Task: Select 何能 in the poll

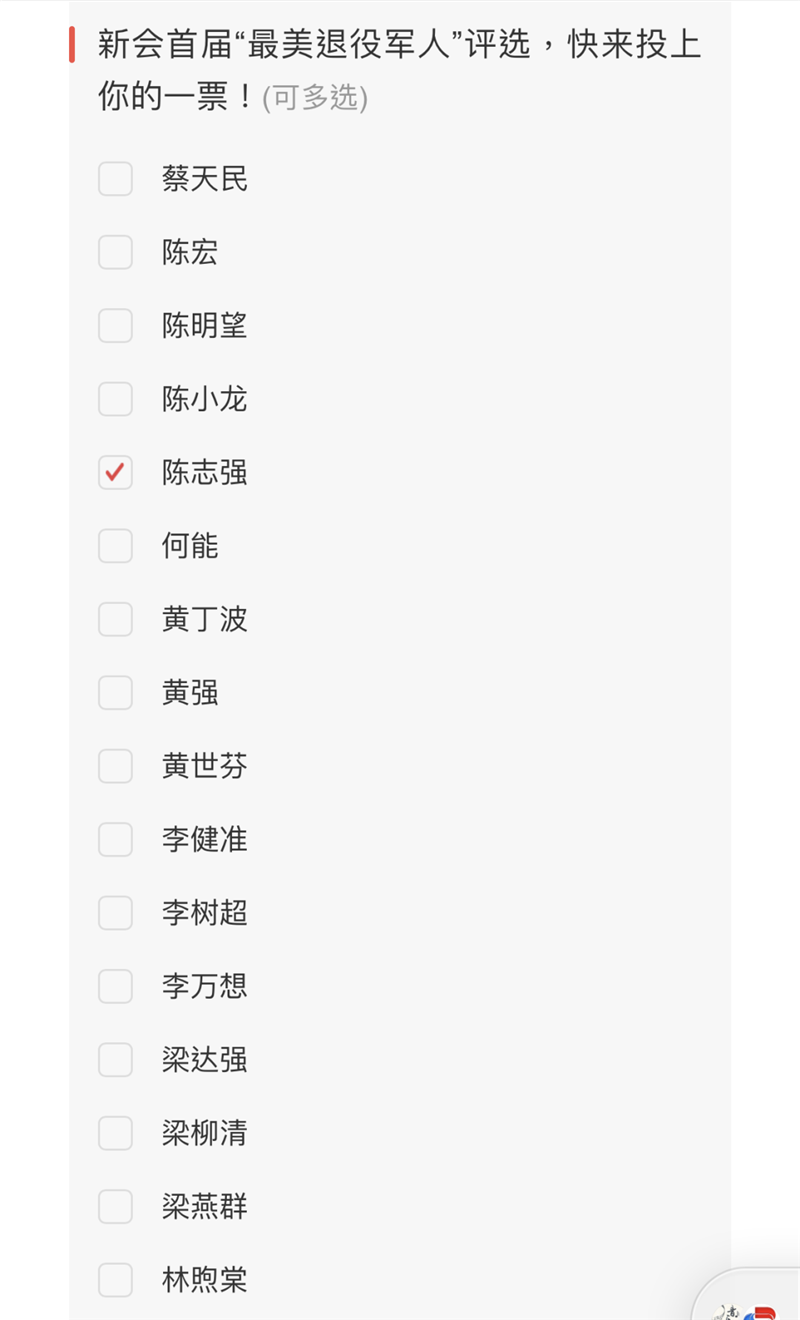Action: point(115,546)
